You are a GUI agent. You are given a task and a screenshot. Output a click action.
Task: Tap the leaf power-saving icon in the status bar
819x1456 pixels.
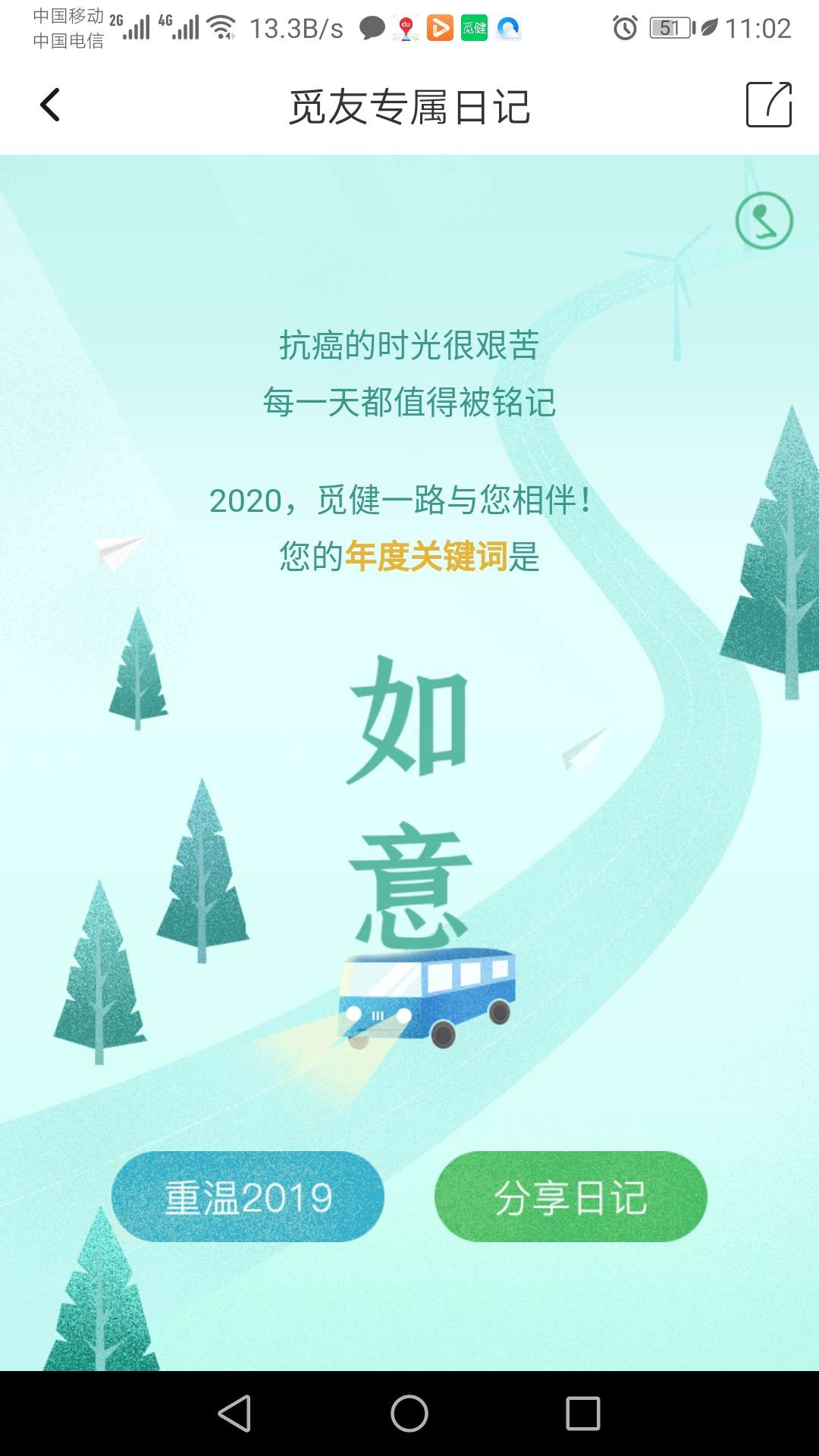(x=709, y=26)
